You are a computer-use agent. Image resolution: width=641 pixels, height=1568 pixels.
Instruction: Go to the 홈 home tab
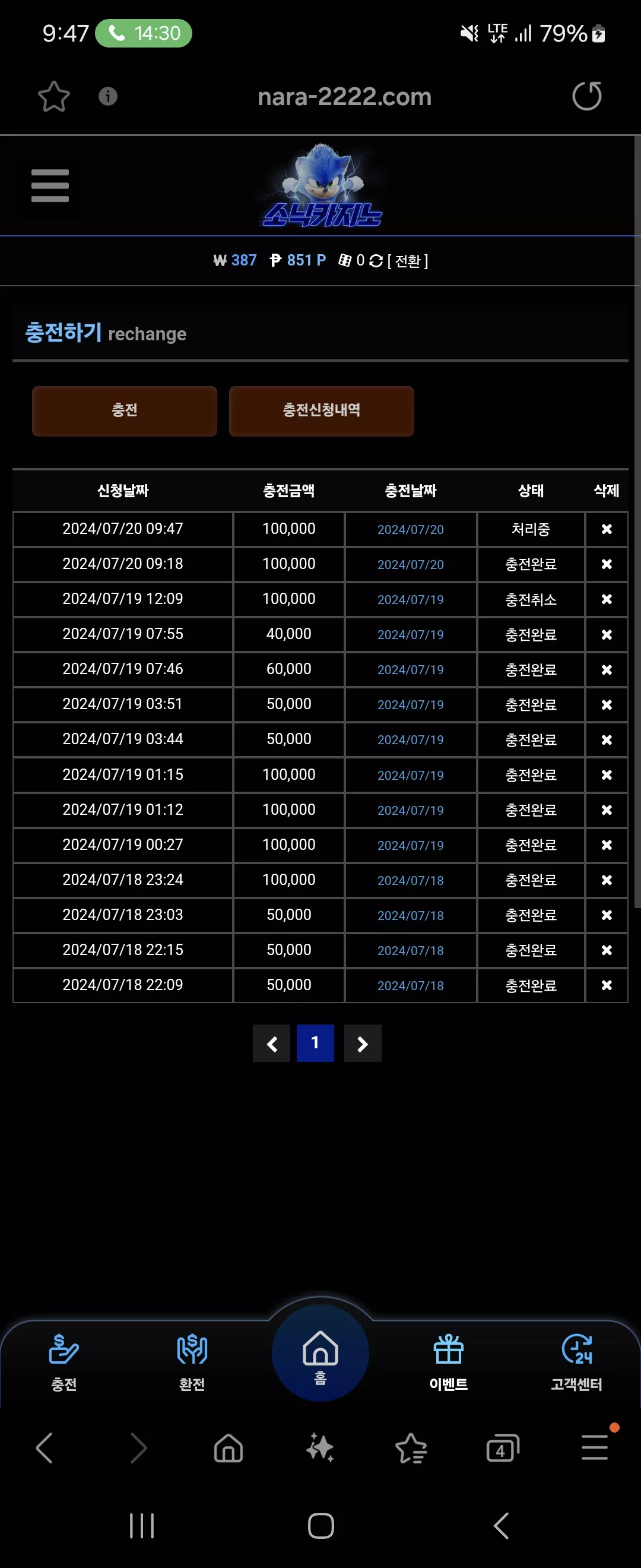click(320, 1352)
